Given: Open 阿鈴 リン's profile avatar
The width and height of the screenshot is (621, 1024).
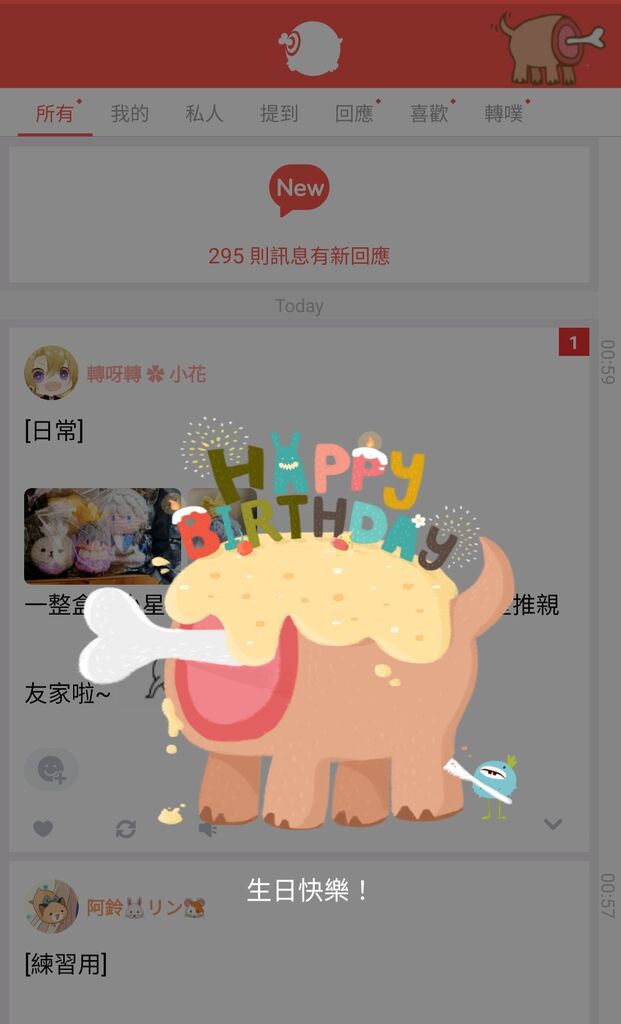Looking at the screenshot, I should tap(51, 907).
